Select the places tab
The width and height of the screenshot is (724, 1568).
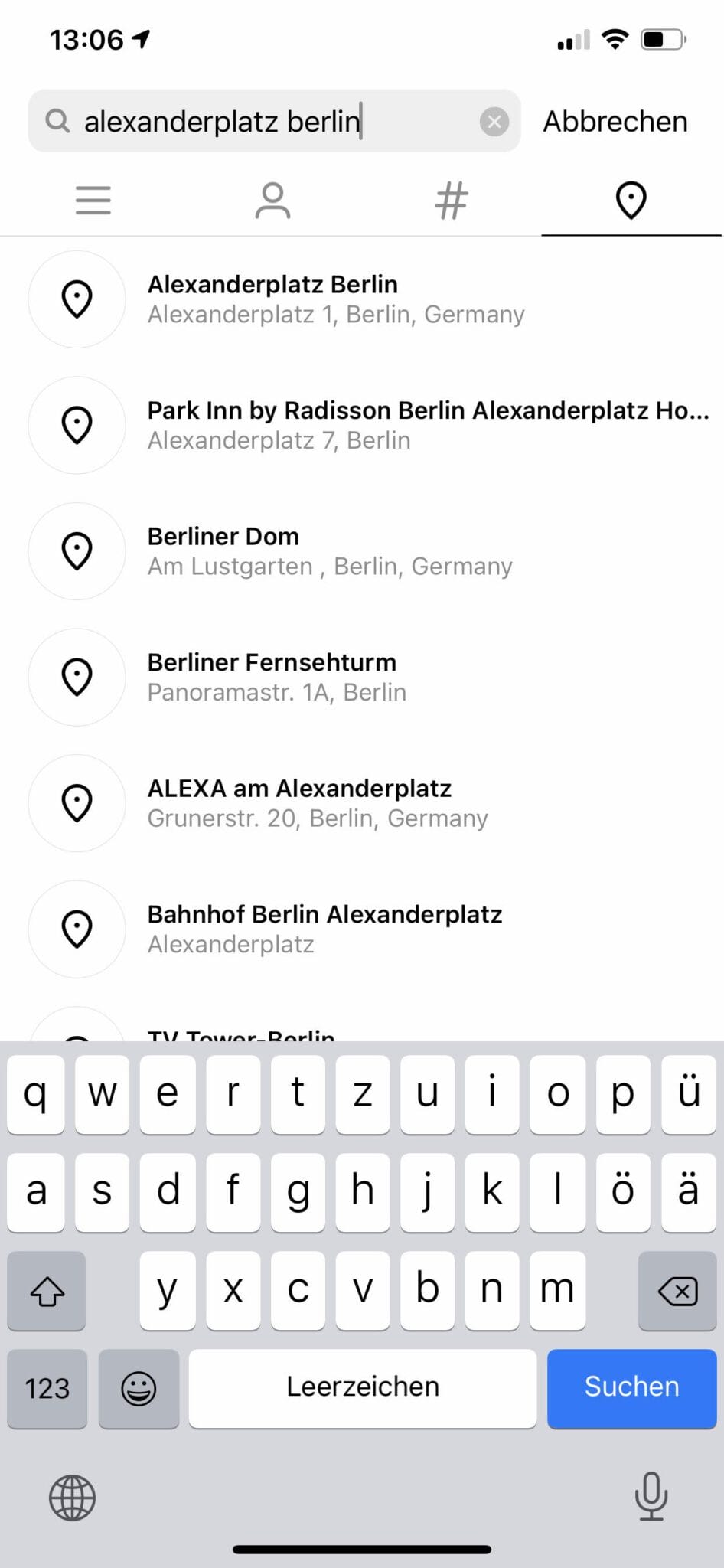631,201
